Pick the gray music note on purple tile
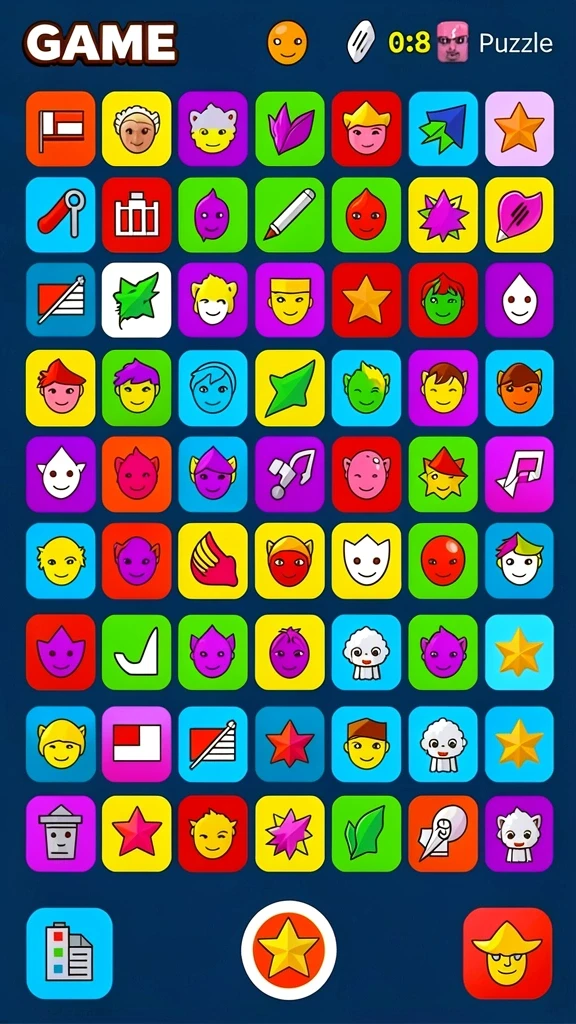The height and width of the screenshot is (1024, 576). 289,474
